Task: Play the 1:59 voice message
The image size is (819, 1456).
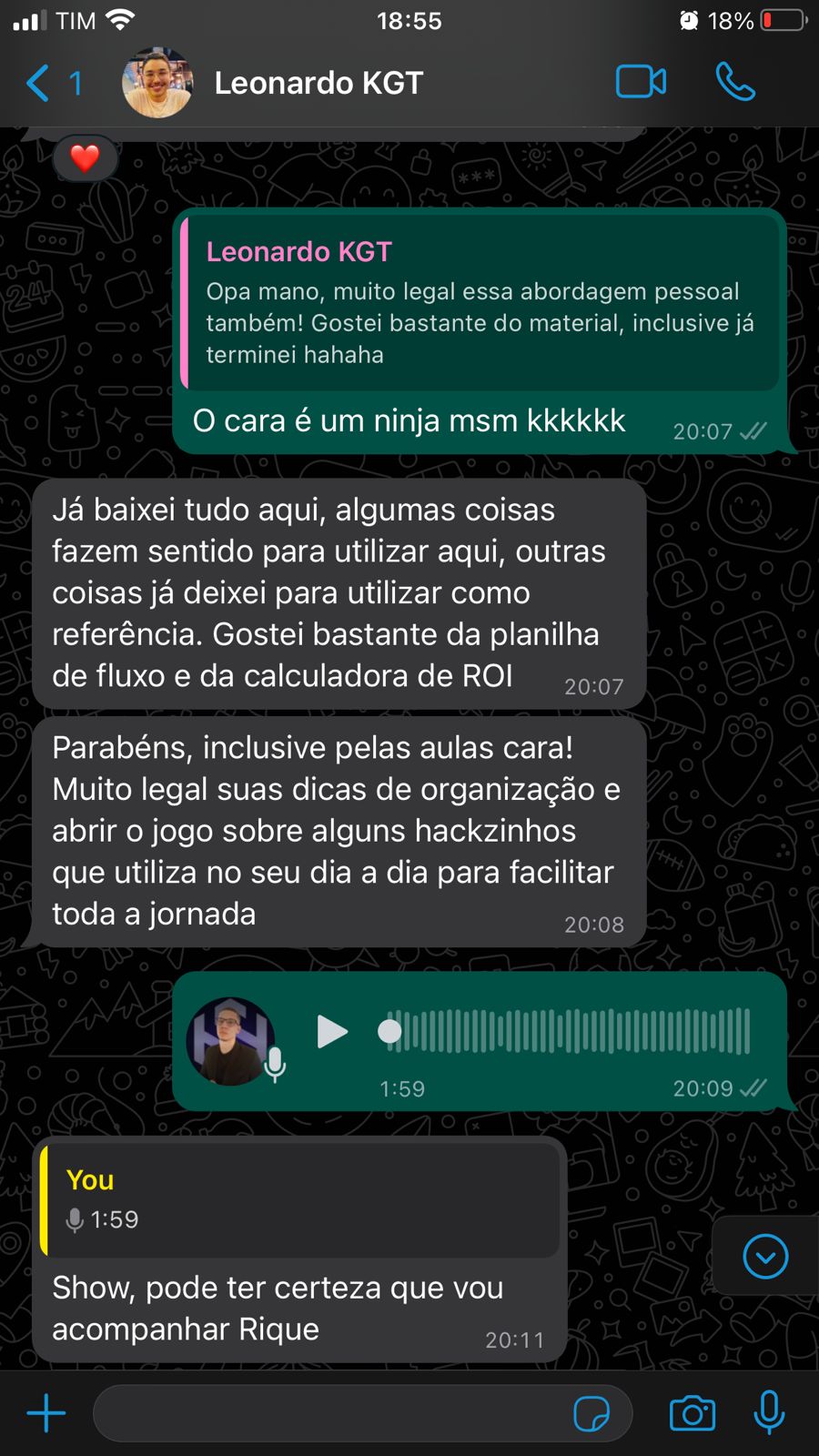Action: tap(332, 1032)
